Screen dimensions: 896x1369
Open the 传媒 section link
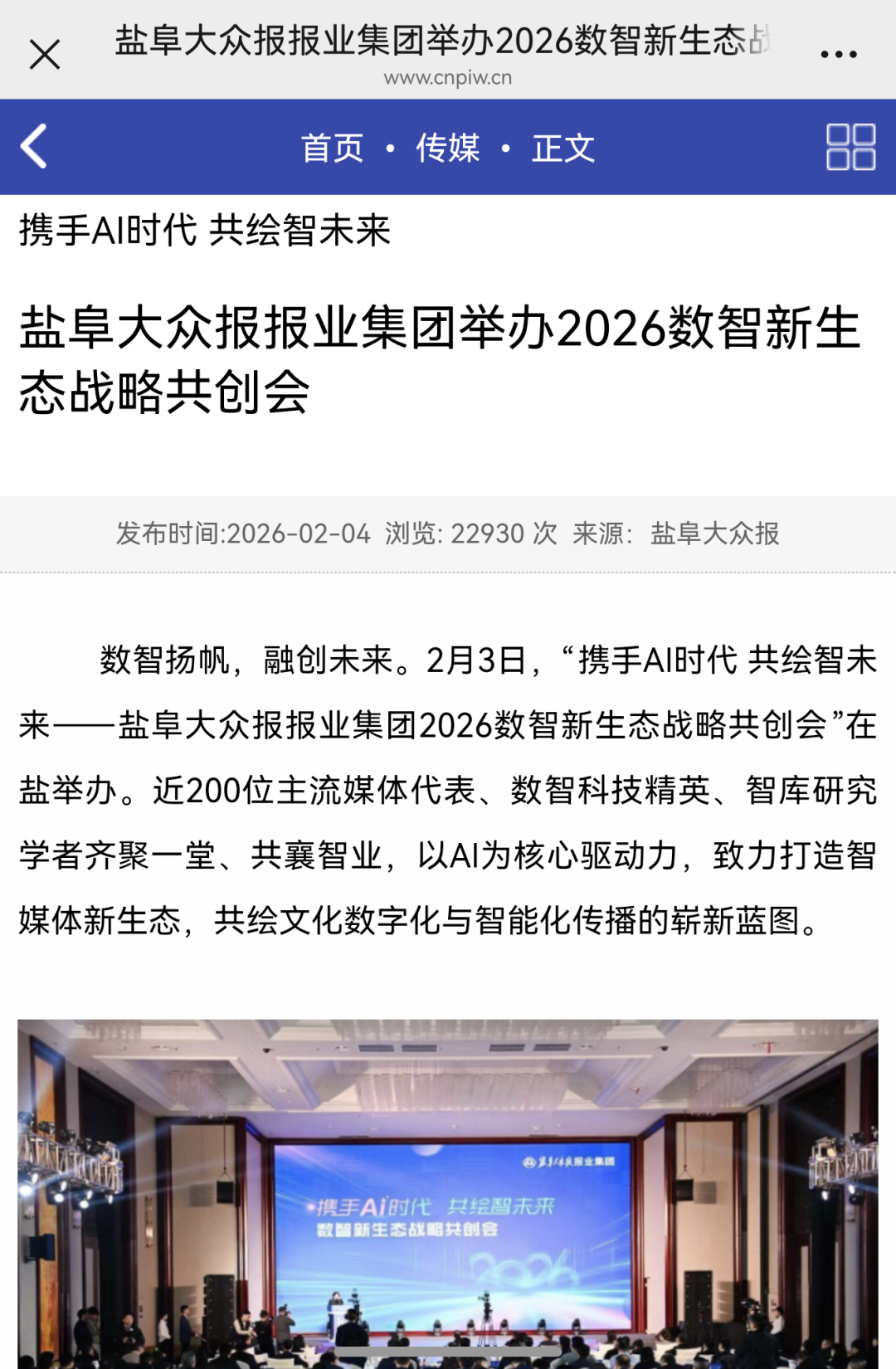[x=447, y=148]
